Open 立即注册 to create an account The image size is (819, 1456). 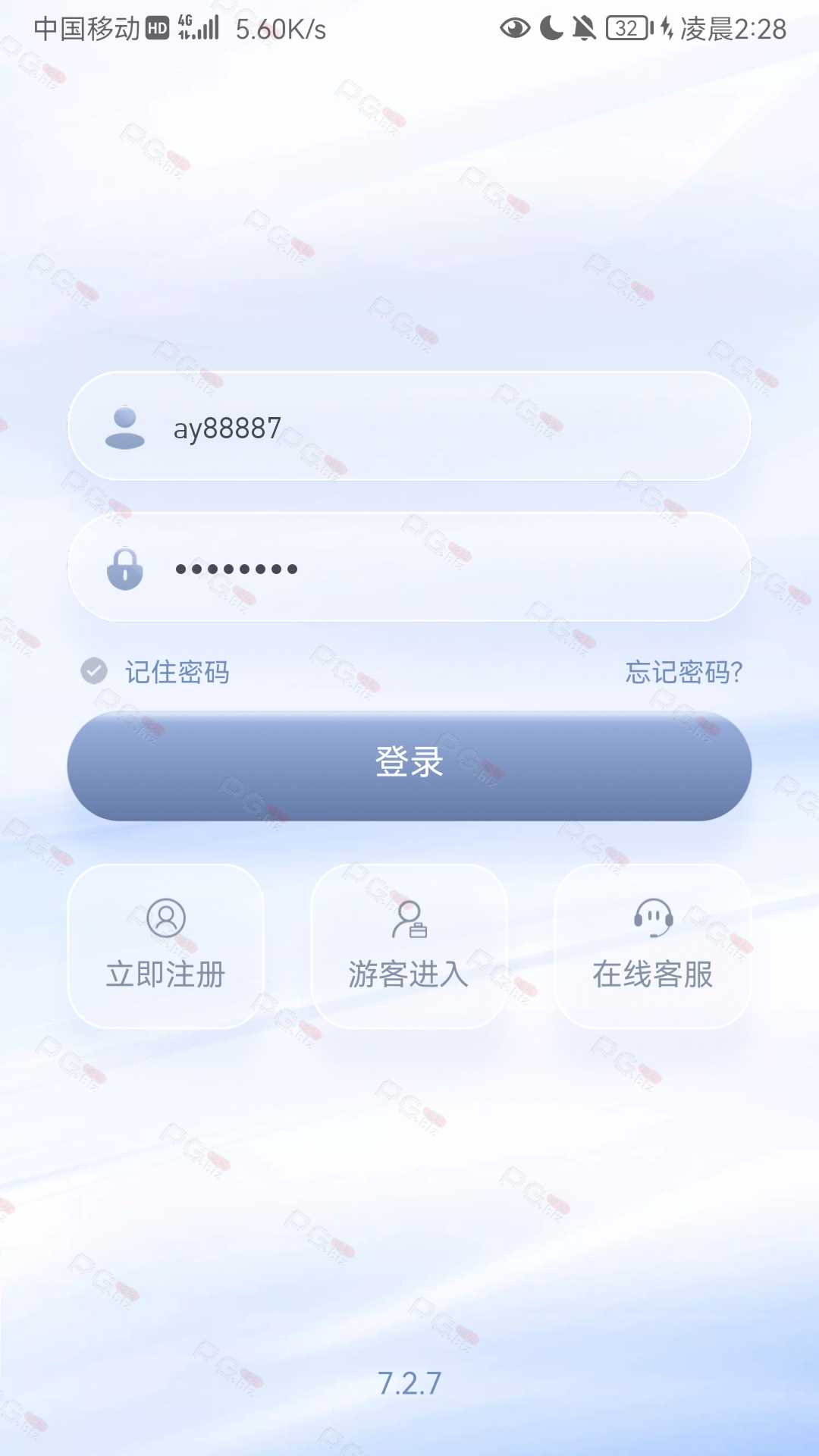[x=166, y=946]
